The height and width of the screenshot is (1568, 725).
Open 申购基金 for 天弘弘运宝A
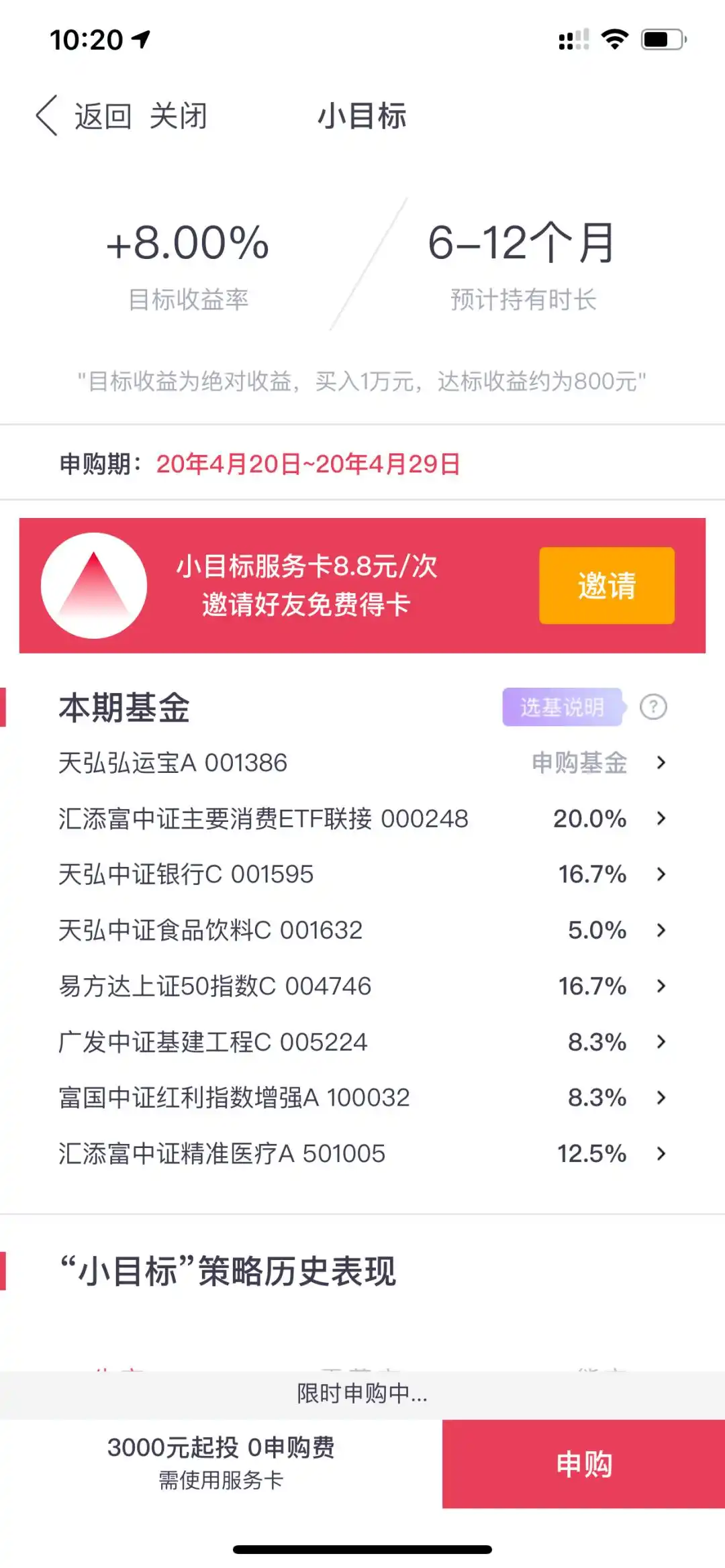(x=362, y=763)
